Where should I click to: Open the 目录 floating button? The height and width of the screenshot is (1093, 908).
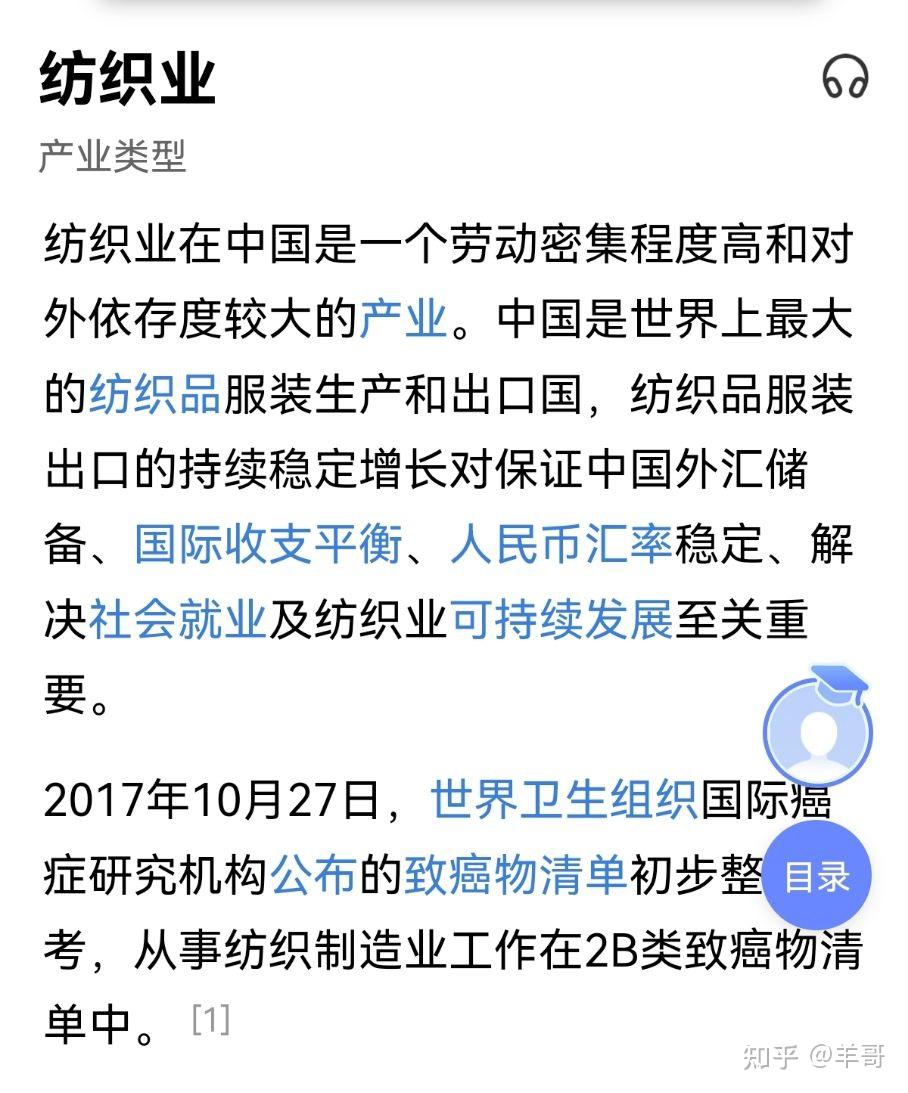(x=817, y=877)
